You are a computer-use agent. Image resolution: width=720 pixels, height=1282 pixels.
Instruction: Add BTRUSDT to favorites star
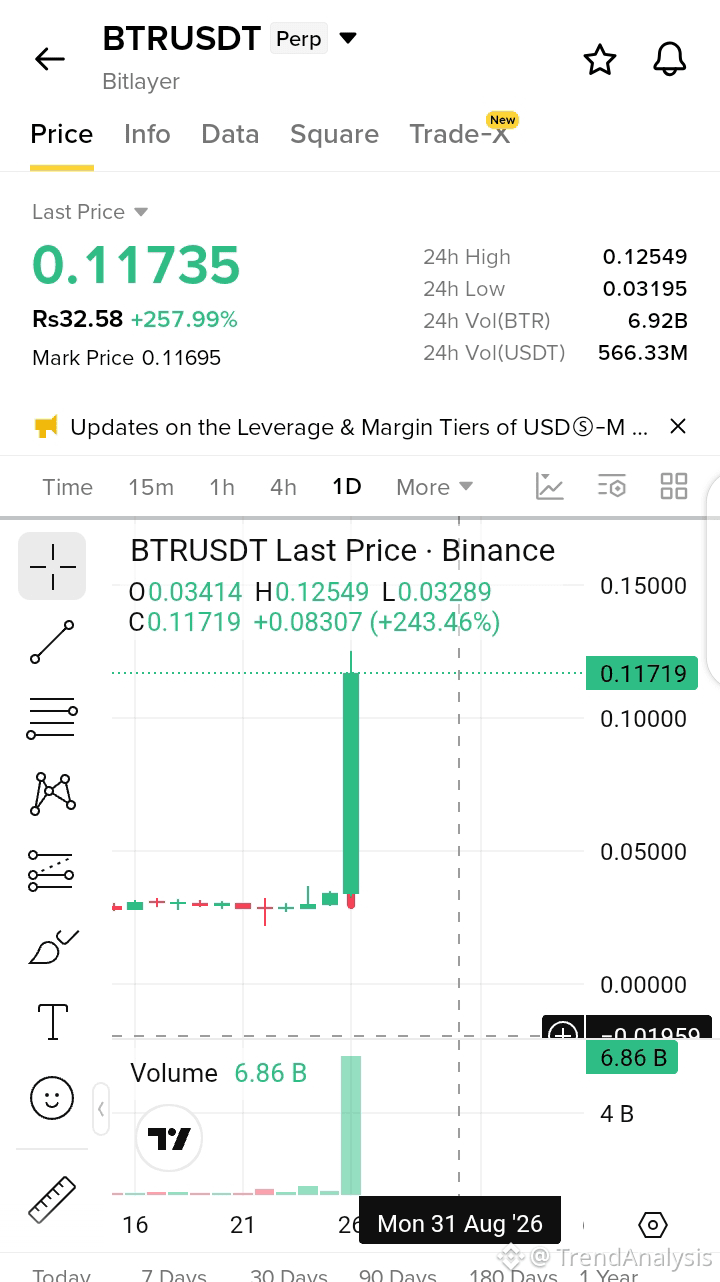(600, 59)
